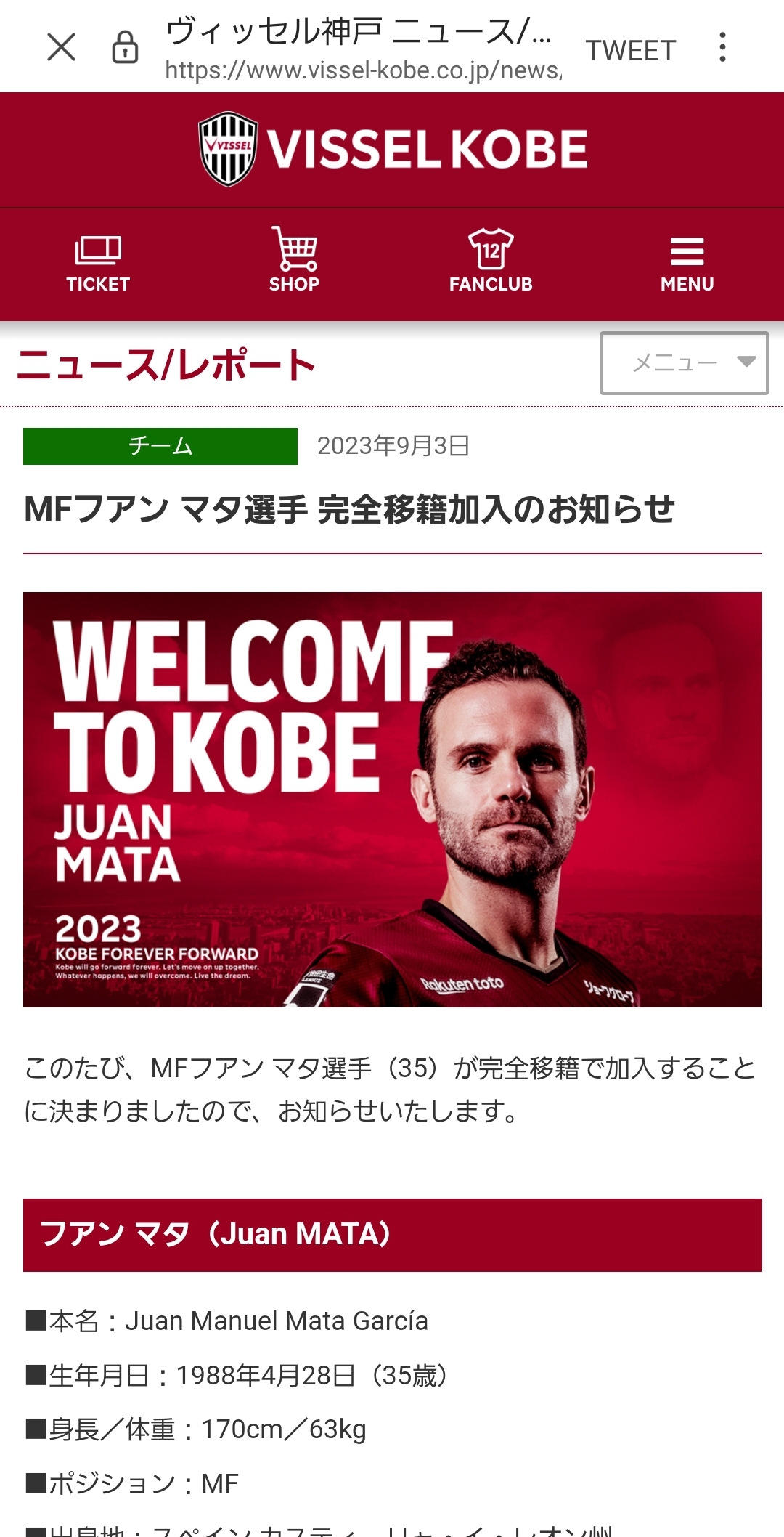The image size is (784, 1537).
Task: Close the in-app browser
Action: click(x=61, y=48)
